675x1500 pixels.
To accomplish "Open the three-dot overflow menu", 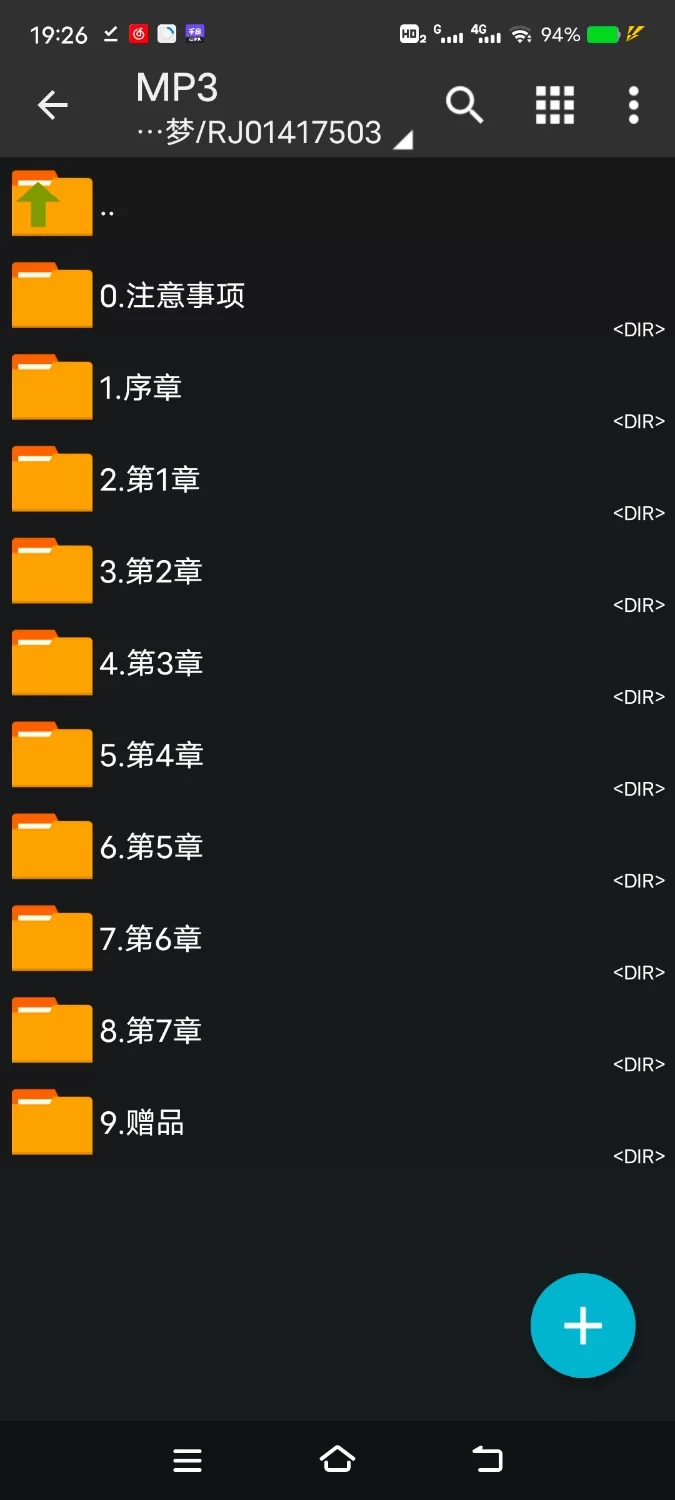I will [633, 105].
